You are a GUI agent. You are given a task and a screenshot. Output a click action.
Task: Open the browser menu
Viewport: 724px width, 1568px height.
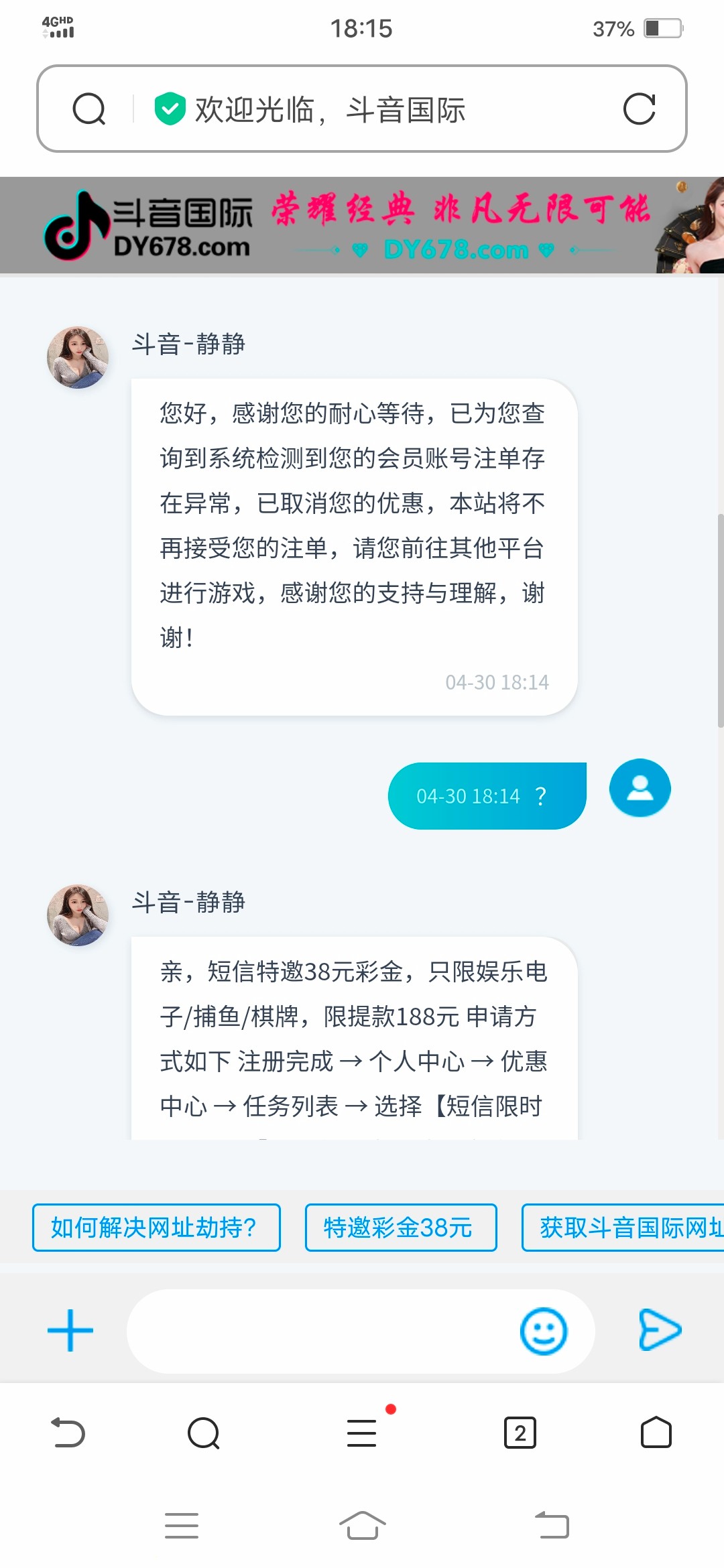pyautogui.click(x=362, y=1433)
